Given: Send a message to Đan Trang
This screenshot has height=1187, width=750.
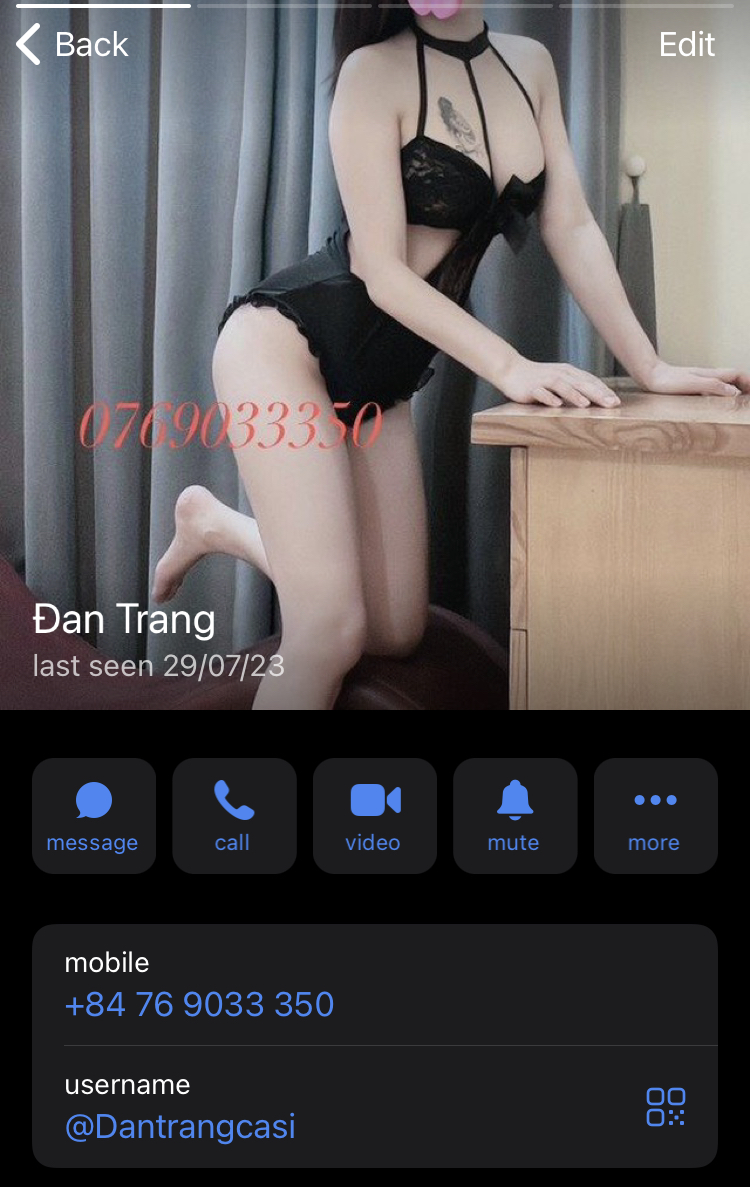Looking at the screenshot, I should tap(93, 815).
